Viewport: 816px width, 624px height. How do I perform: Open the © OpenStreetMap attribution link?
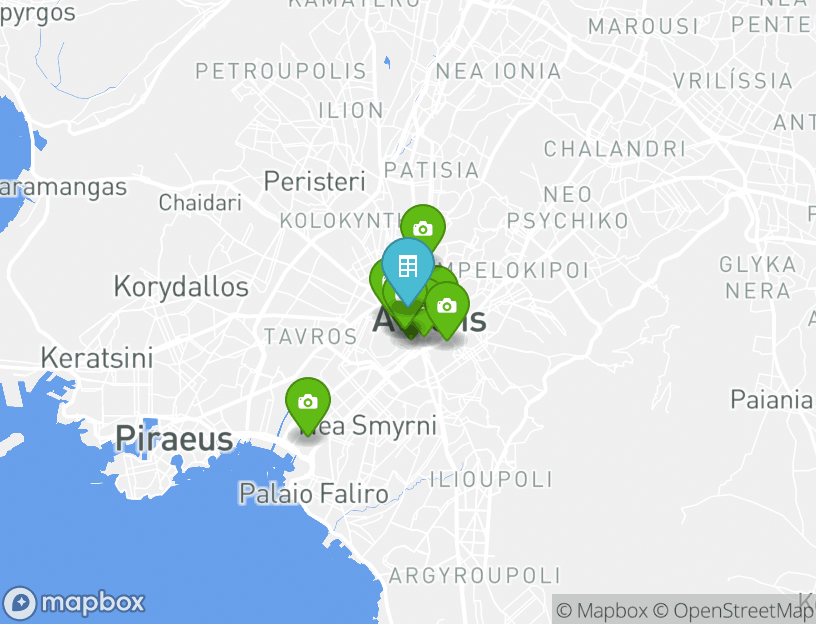(734, 610)
